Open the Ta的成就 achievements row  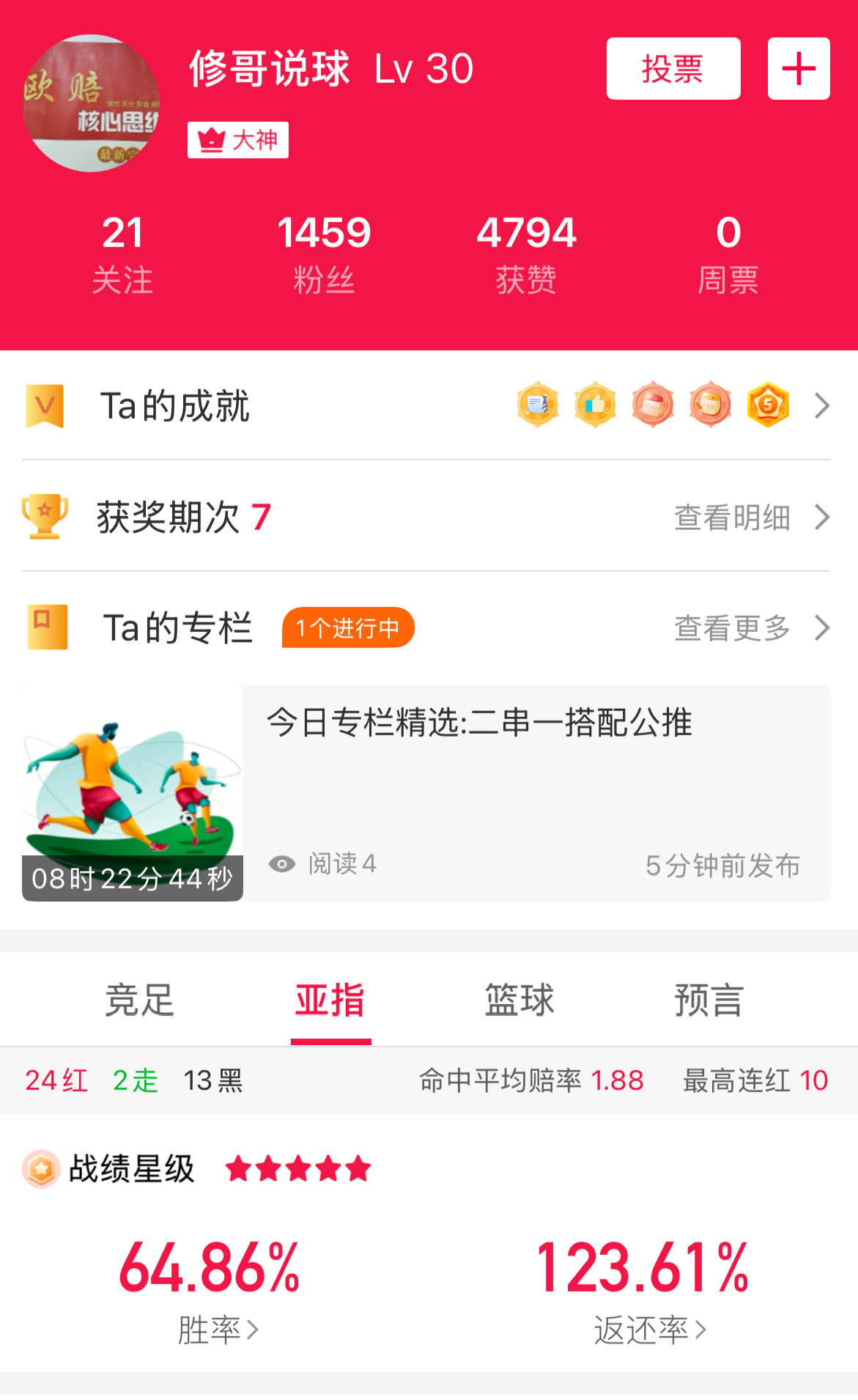pos(429,405)
